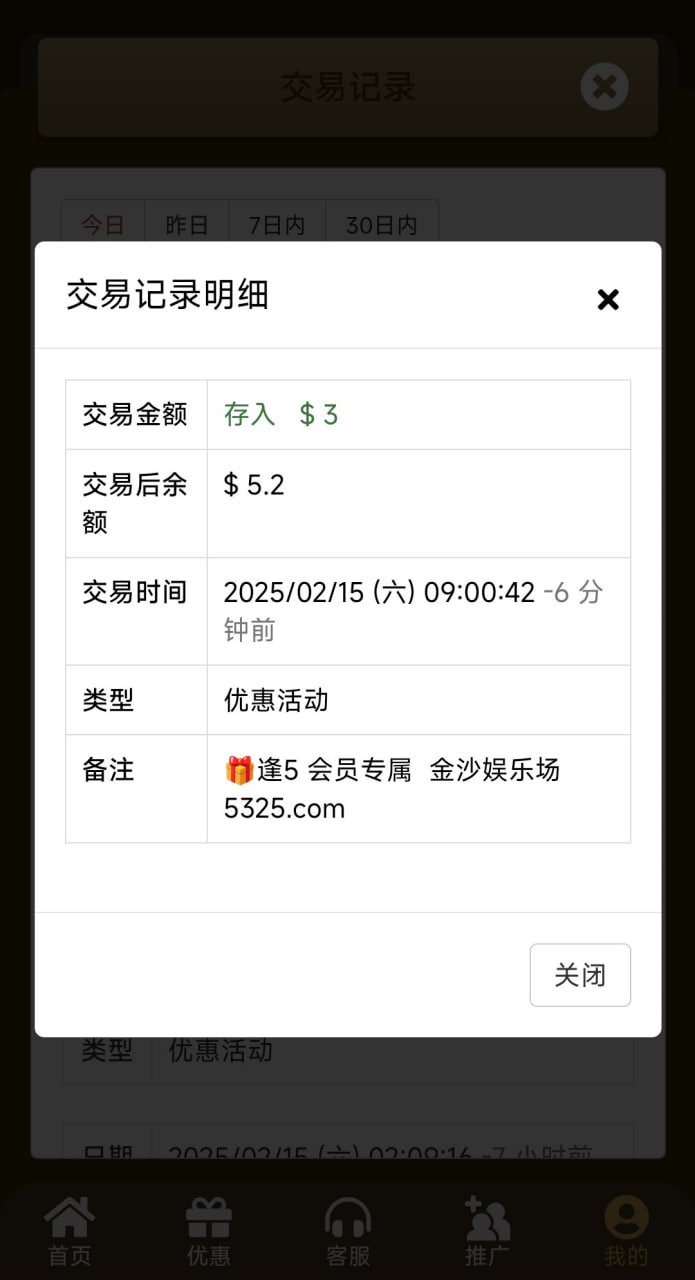This screenshot has width=695, height=1280.
Task: Switch to the 今日 filter tab
Action: 103,225
